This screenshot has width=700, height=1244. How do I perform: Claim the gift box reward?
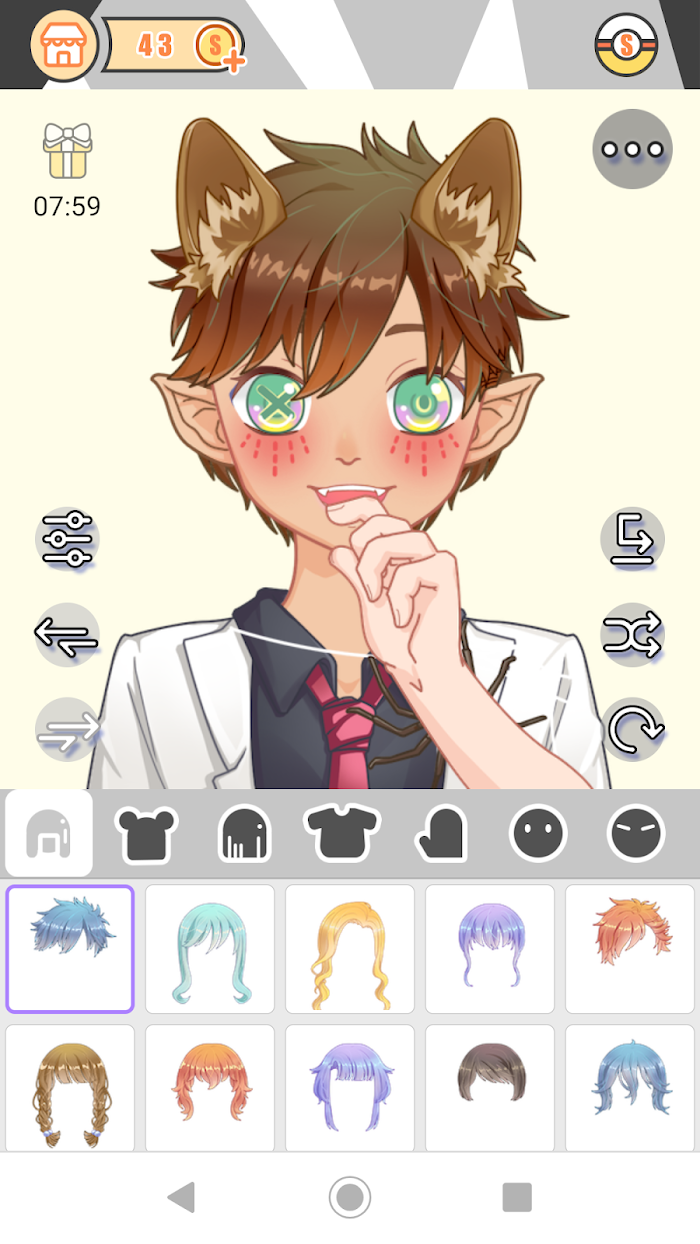pyautogui.click(x=67, y=151)
